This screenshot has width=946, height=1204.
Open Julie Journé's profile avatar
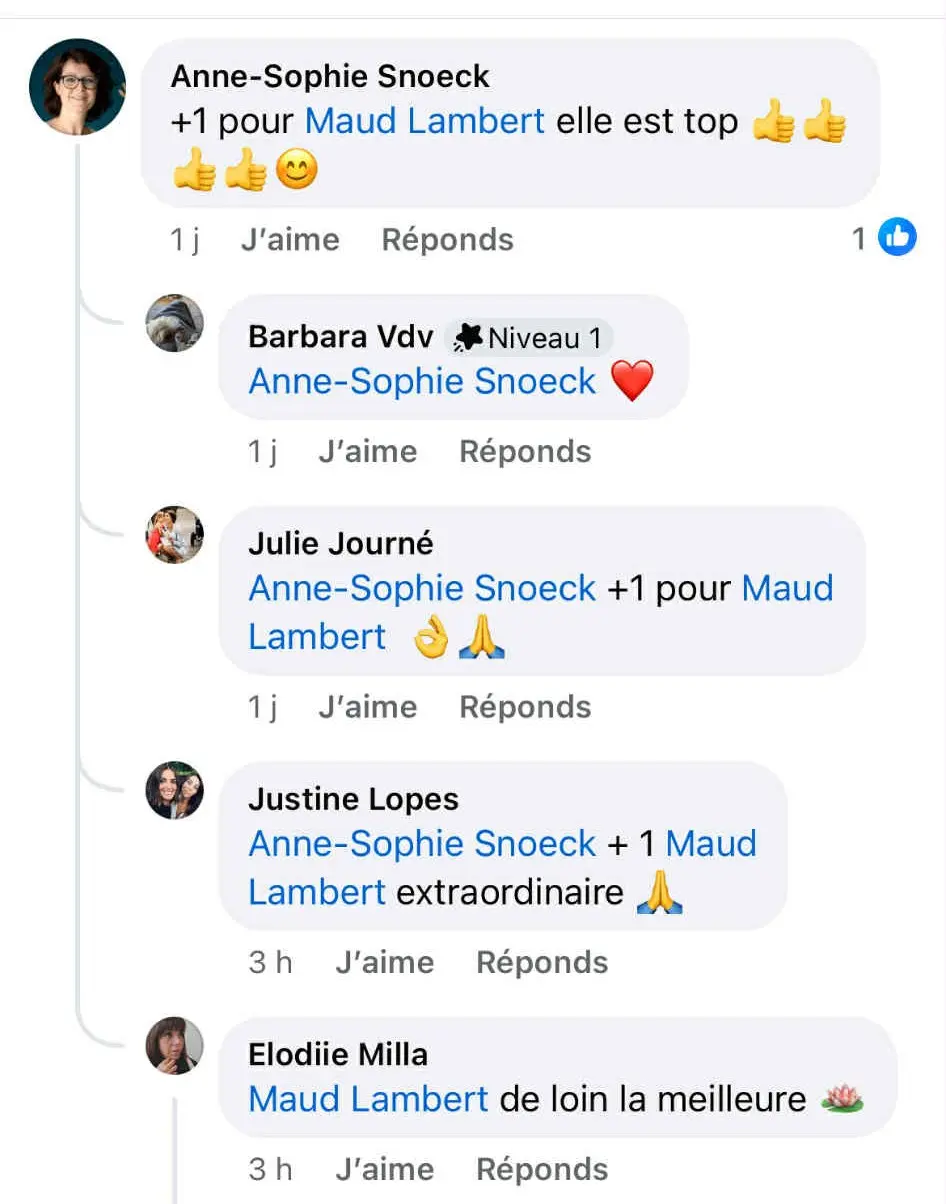click(175, 535)
